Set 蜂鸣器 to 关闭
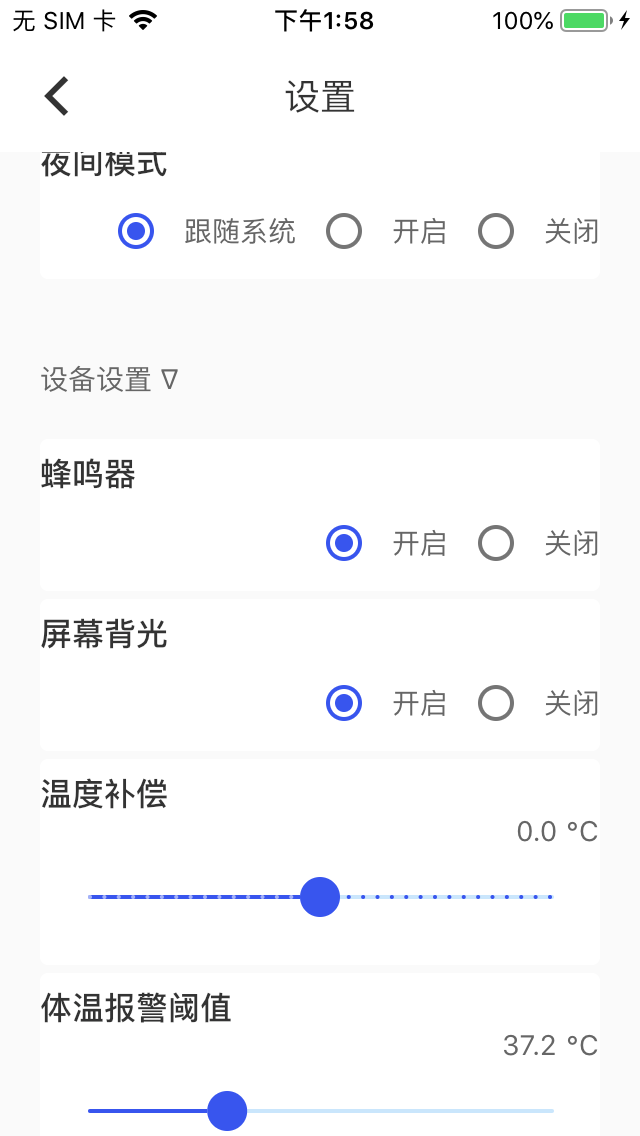Screen dimensions: 640x1136 [x=496, y=544]
